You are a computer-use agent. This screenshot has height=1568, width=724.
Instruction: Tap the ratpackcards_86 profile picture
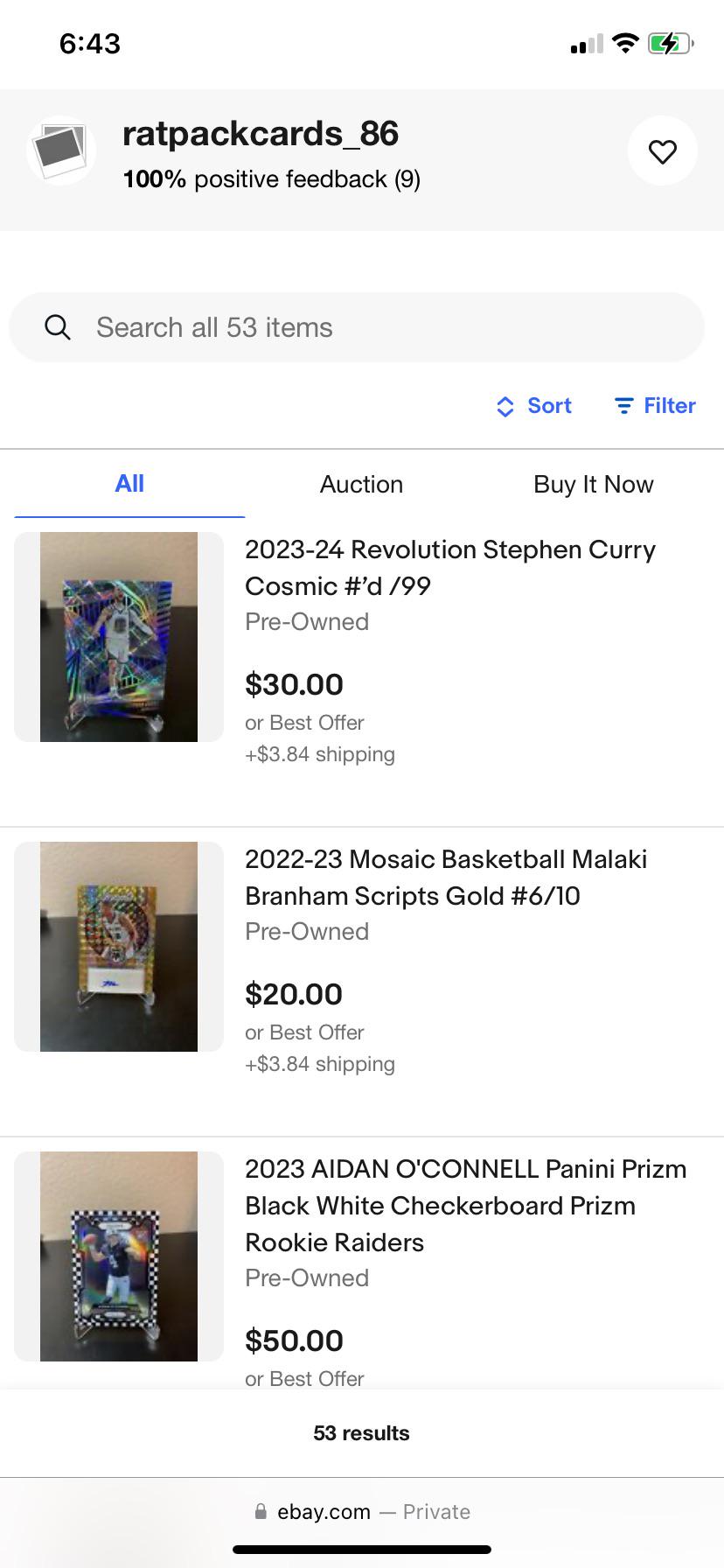coord(60,150)
